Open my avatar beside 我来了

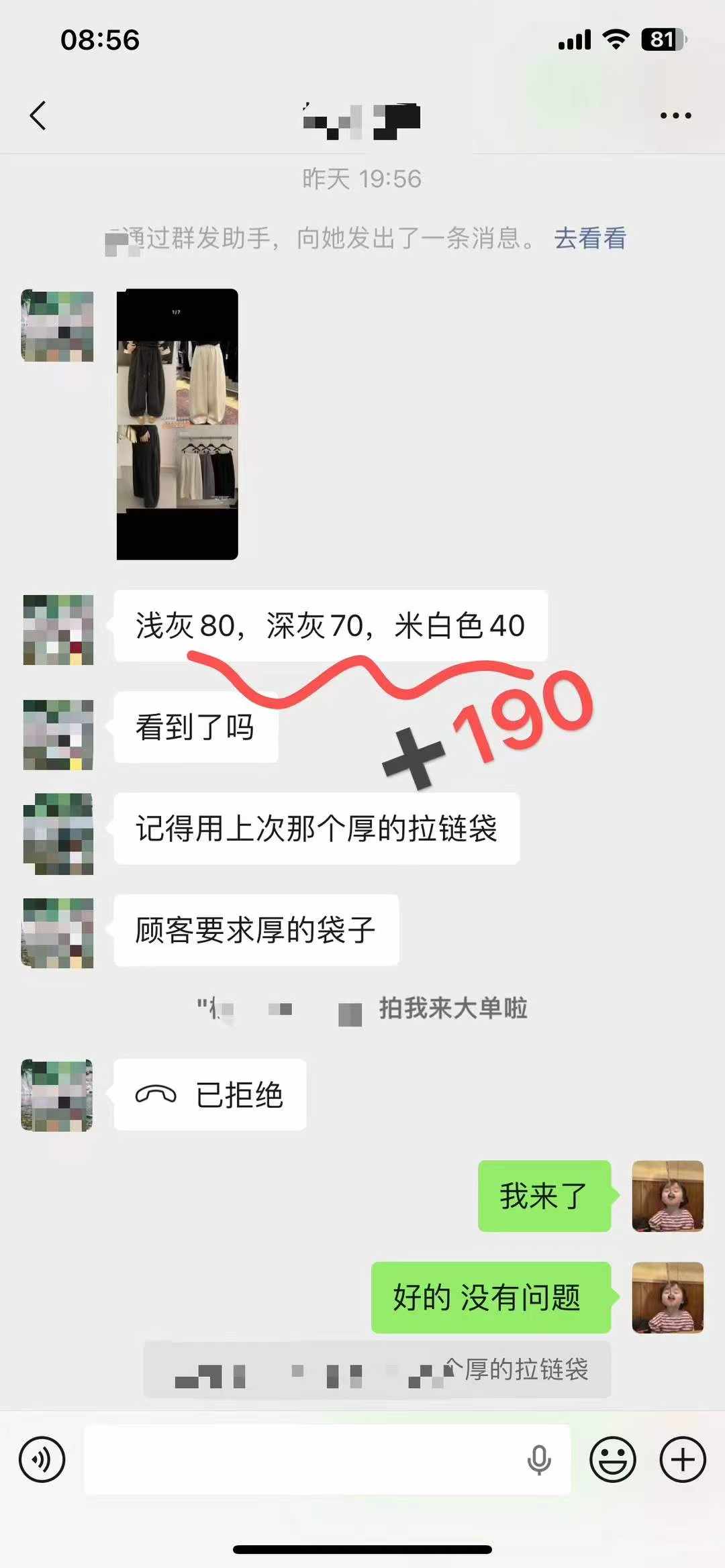(667, 1196)
